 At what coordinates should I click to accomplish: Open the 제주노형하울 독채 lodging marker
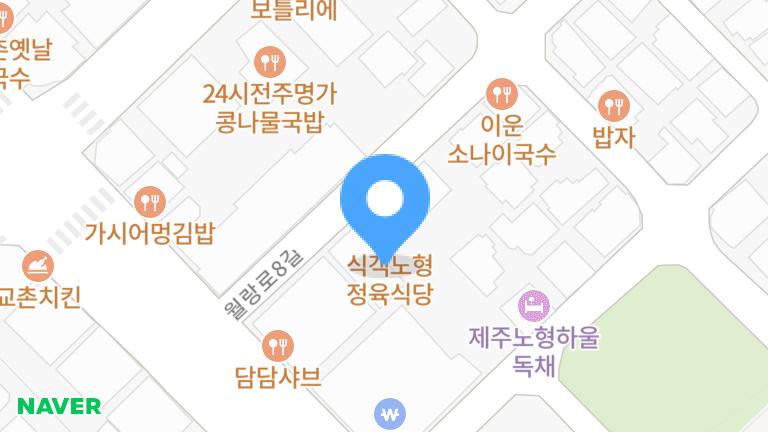tap(534, 304)
